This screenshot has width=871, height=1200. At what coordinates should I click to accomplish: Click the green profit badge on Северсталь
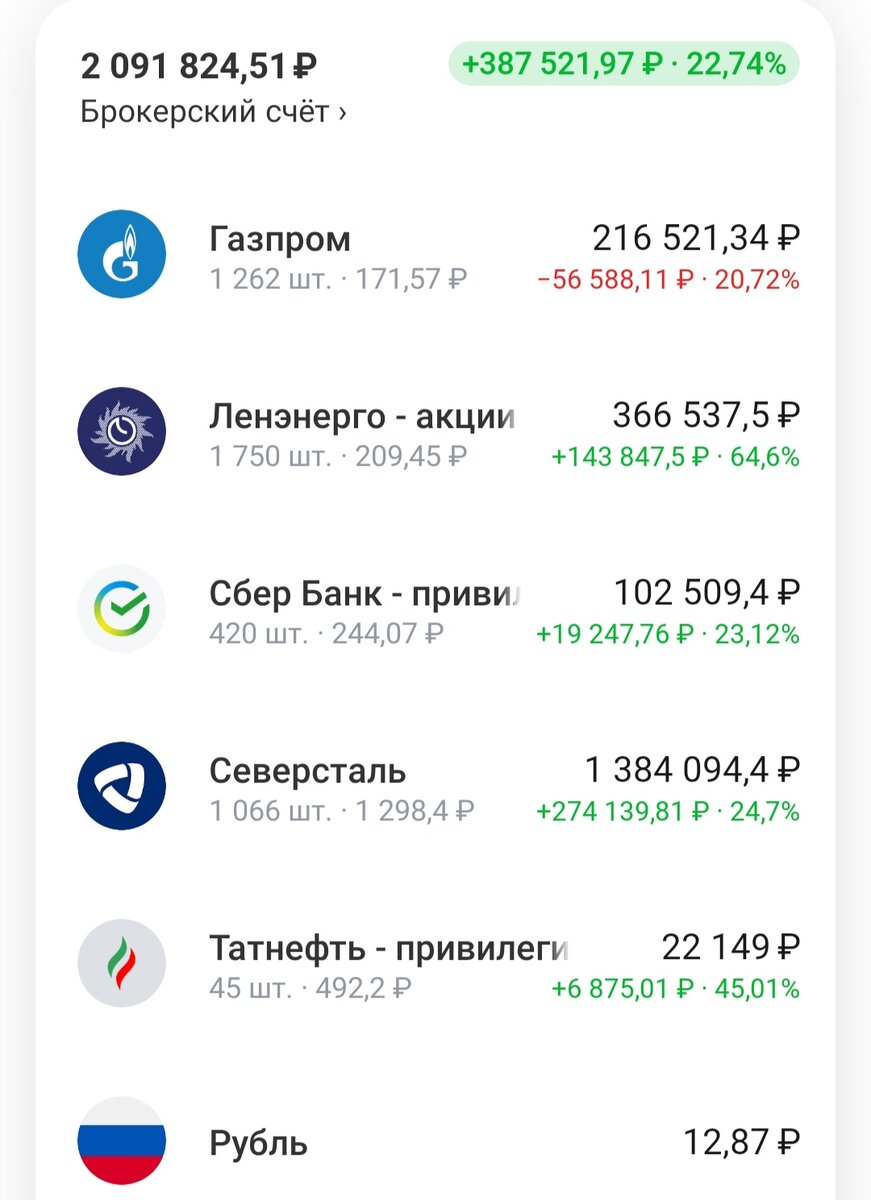(x=668, y=814)
